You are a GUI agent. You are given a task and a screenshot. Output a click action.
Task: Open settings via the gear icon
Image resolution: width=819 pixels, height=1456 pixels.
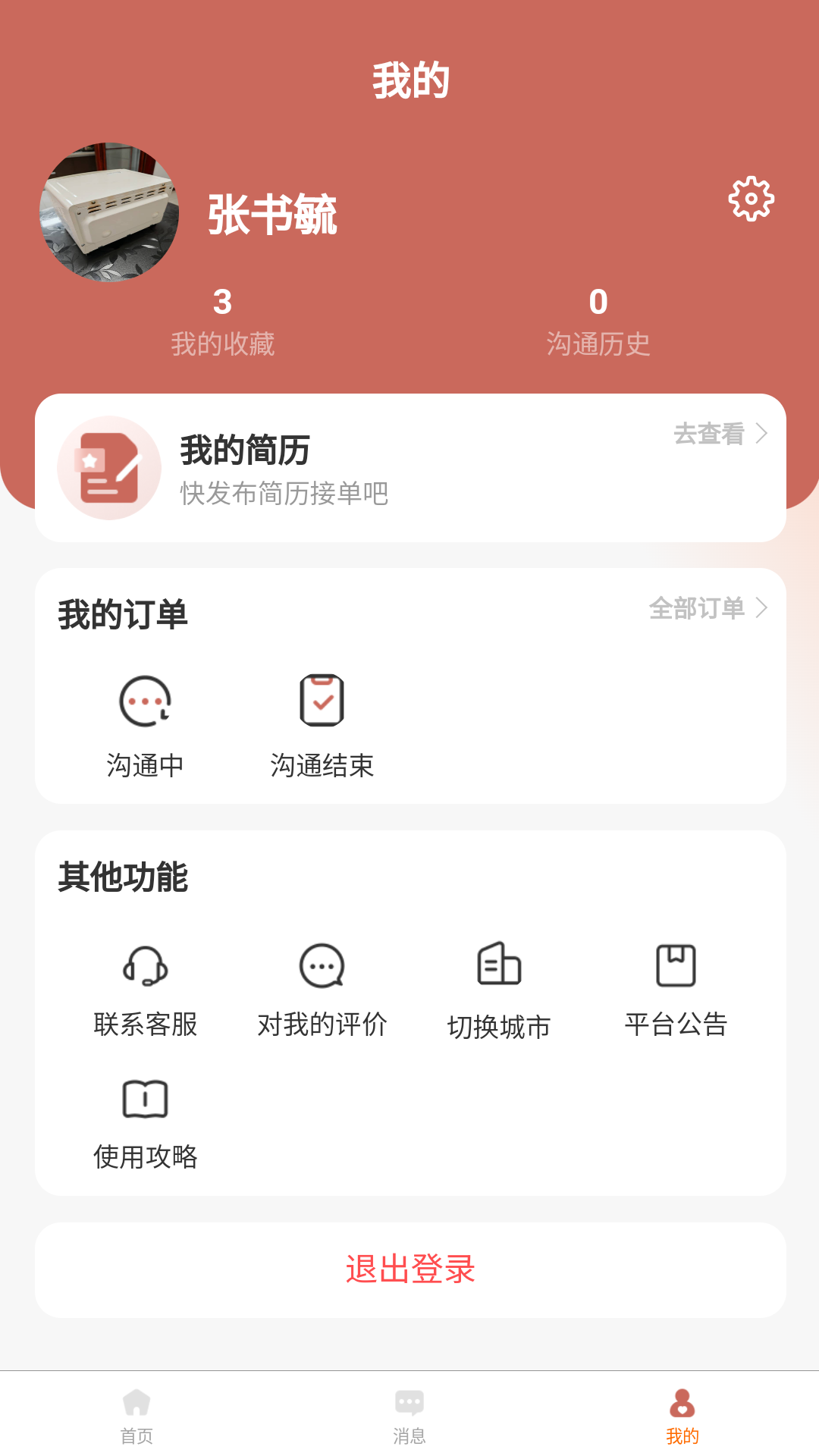[x=752, y=199]
